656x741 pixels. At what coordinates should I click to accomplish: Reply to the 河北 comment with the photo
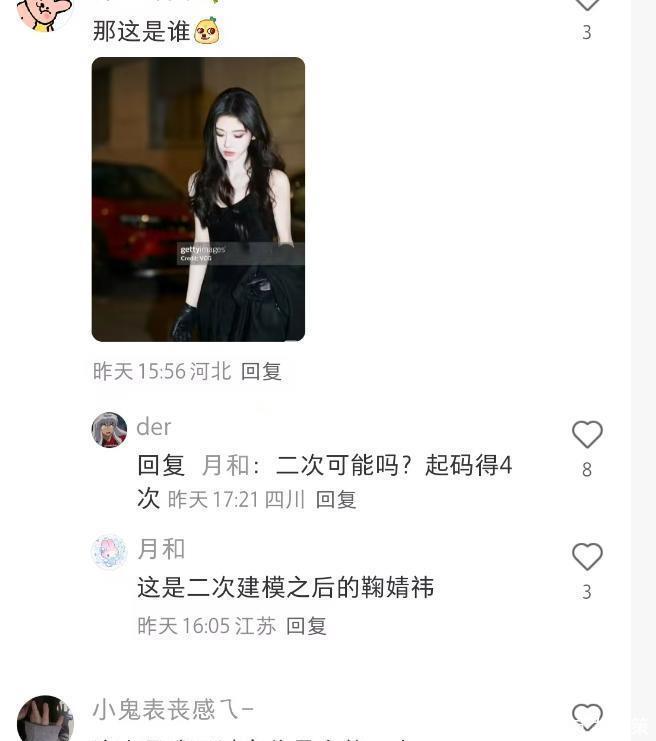262,371
